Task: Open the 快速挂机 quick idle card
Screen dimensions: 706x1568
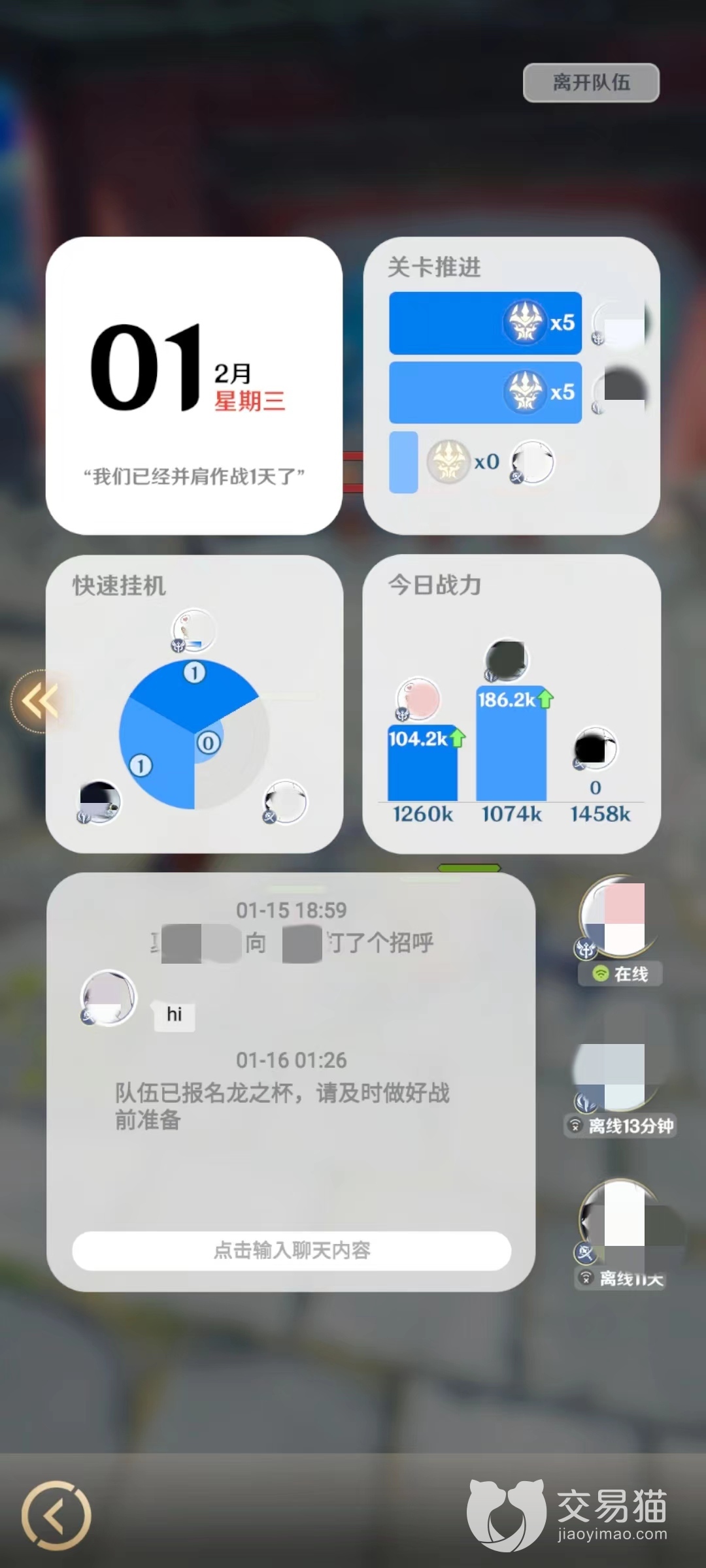Action: (194, 704)
